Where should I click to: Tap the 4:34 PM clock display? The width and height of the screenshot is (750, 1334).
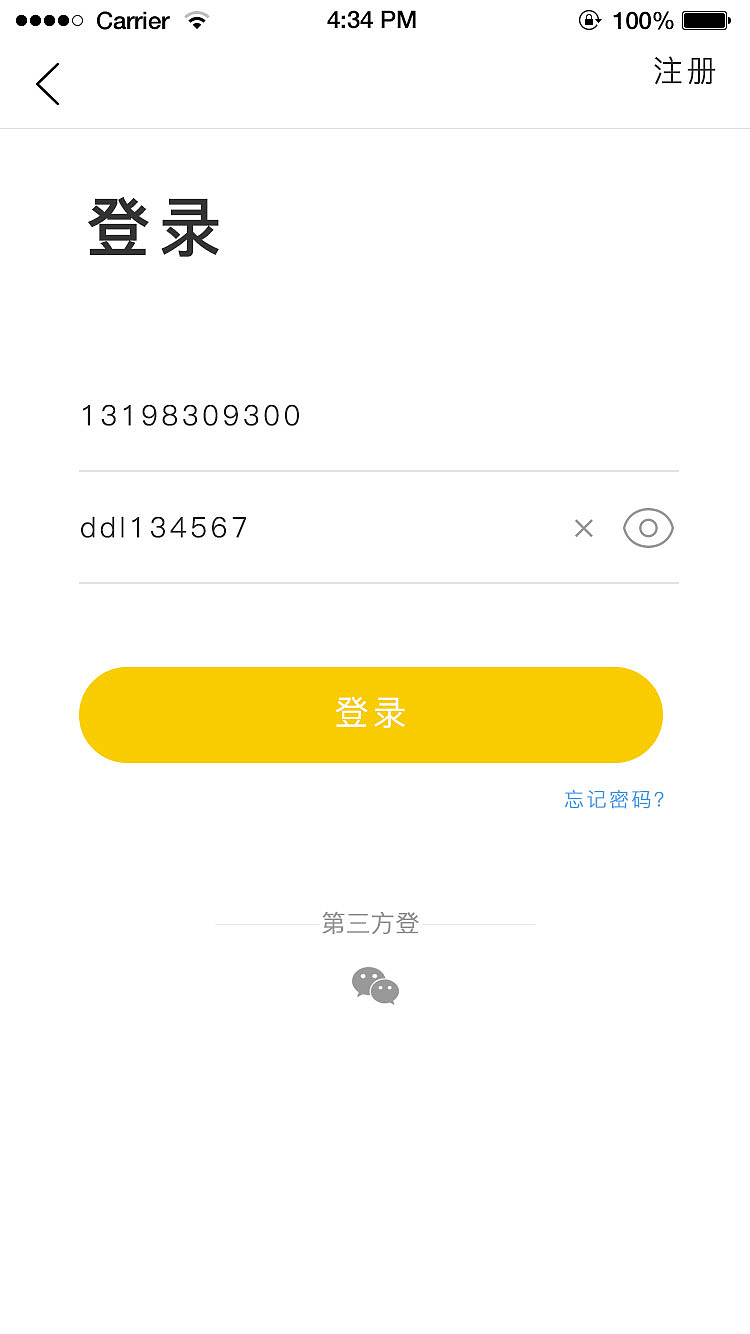(x=371, y=19)
